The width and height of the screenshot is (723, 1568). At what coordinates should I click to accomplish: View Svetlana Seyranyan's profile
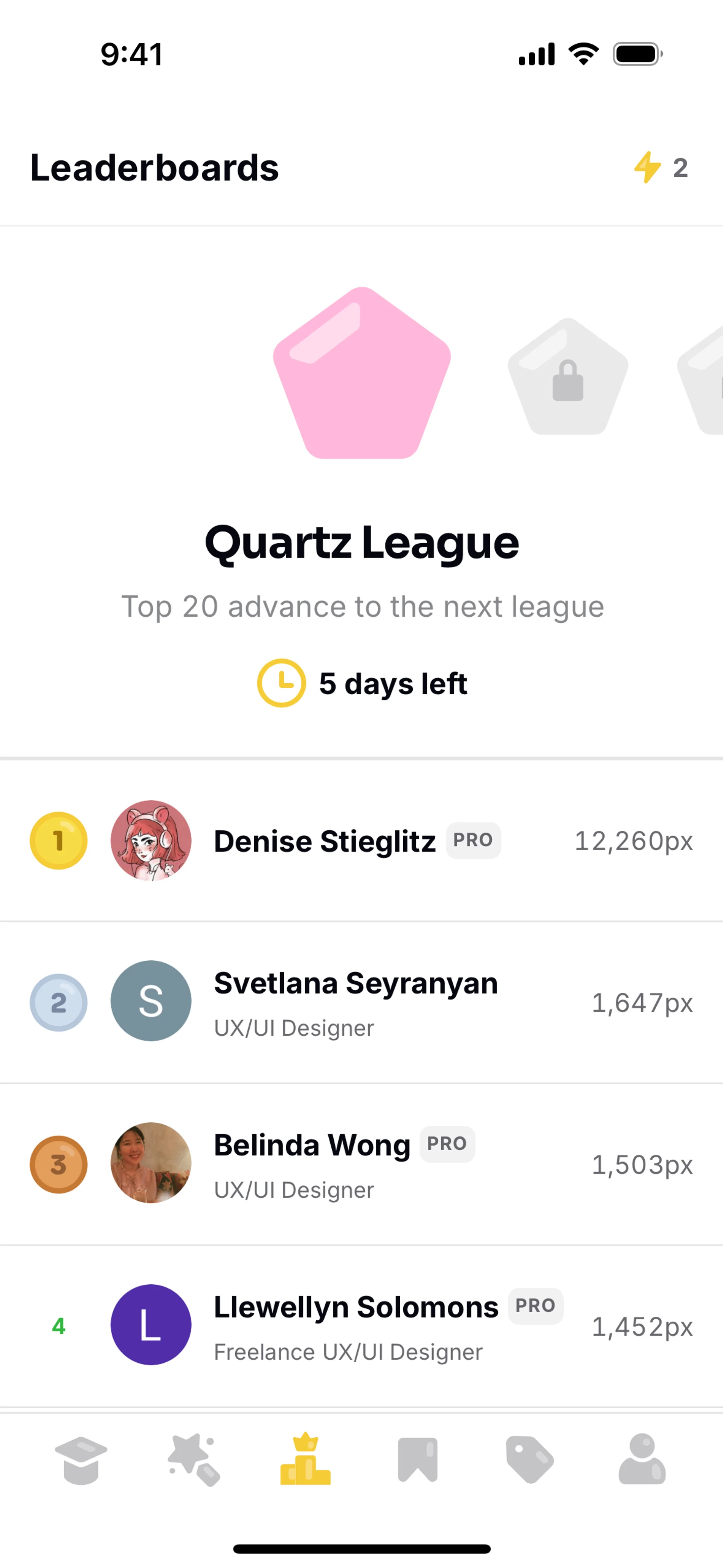tap(355, 1002)
